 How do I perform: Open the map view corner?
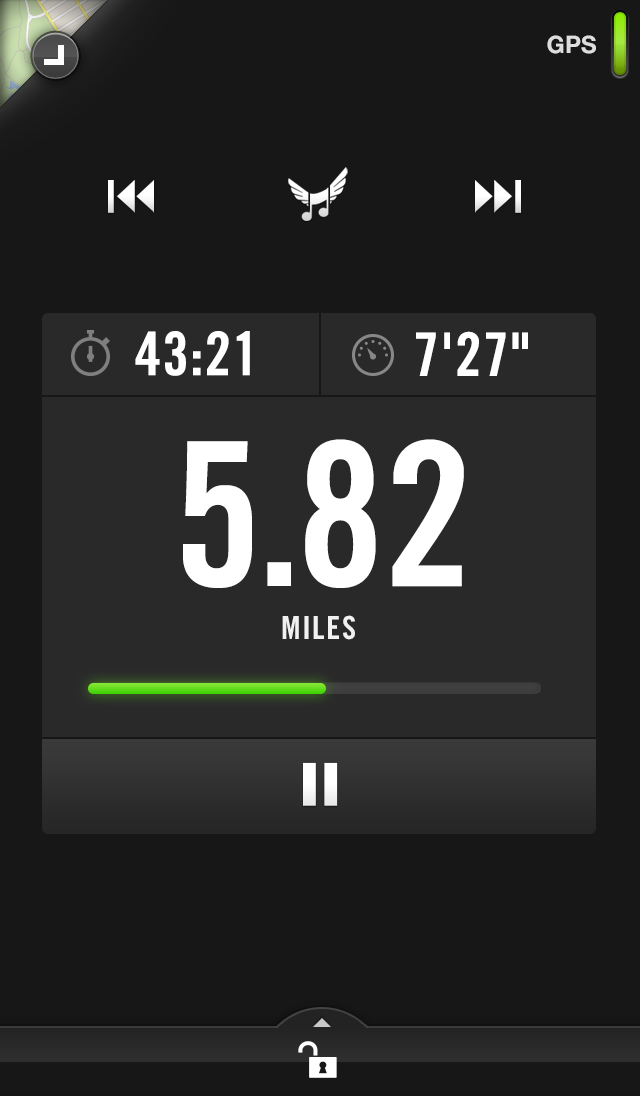tap(54, 55)
